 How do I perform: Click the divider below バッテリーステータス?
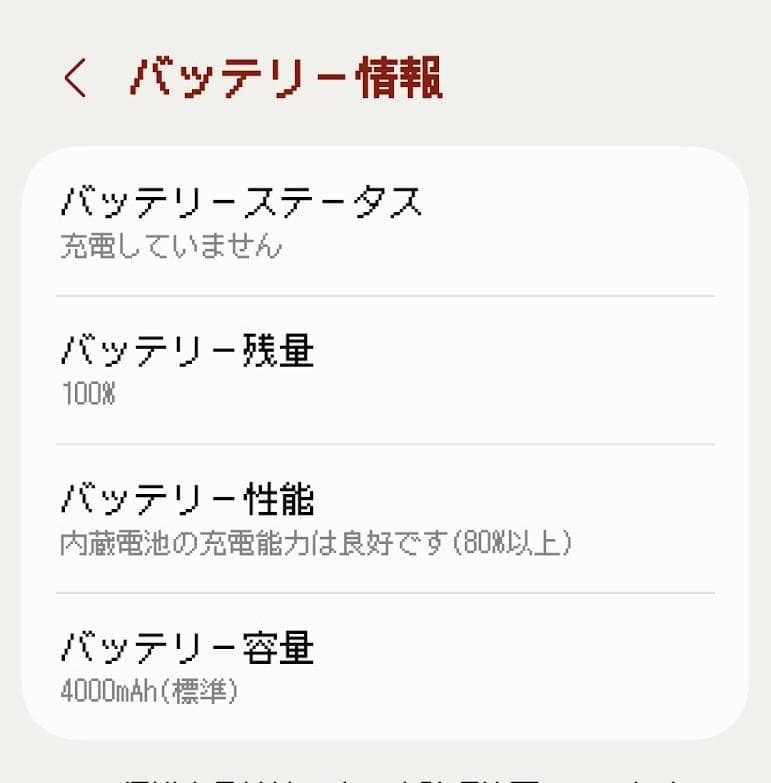point(385,296)
